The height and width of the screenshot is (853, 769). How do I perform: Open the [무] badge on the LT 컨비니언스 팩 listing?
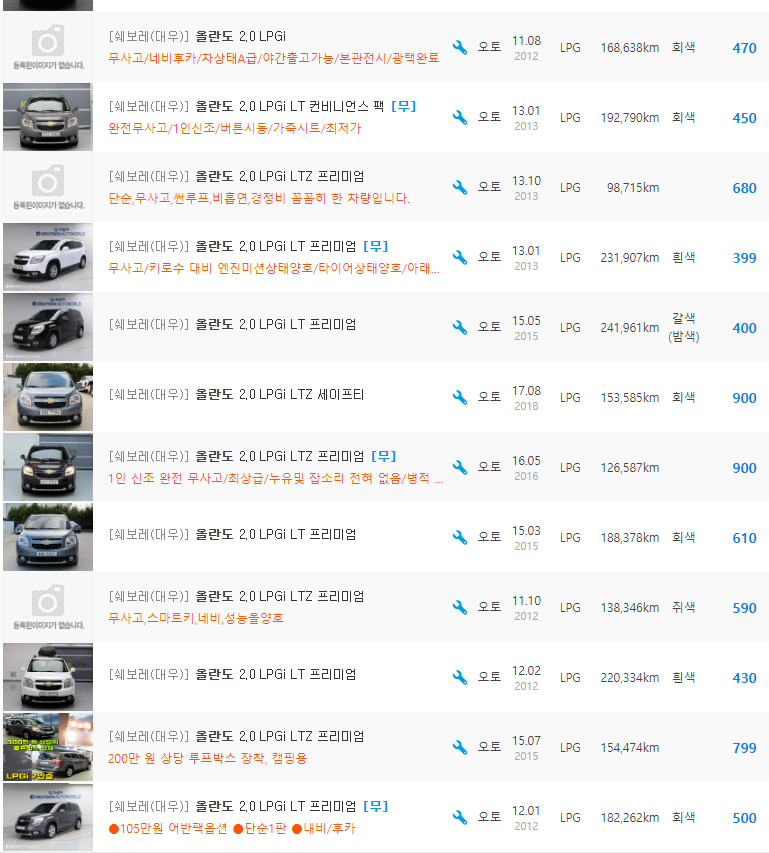[x=405, y=105]
